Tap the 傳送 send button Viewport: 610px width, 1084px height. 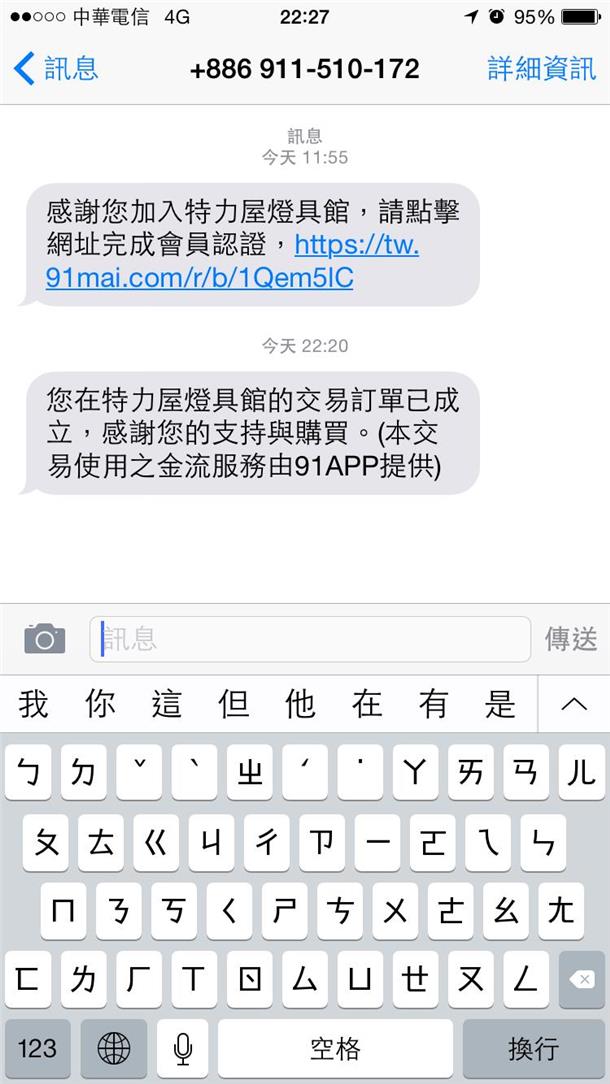coord(571,639)
